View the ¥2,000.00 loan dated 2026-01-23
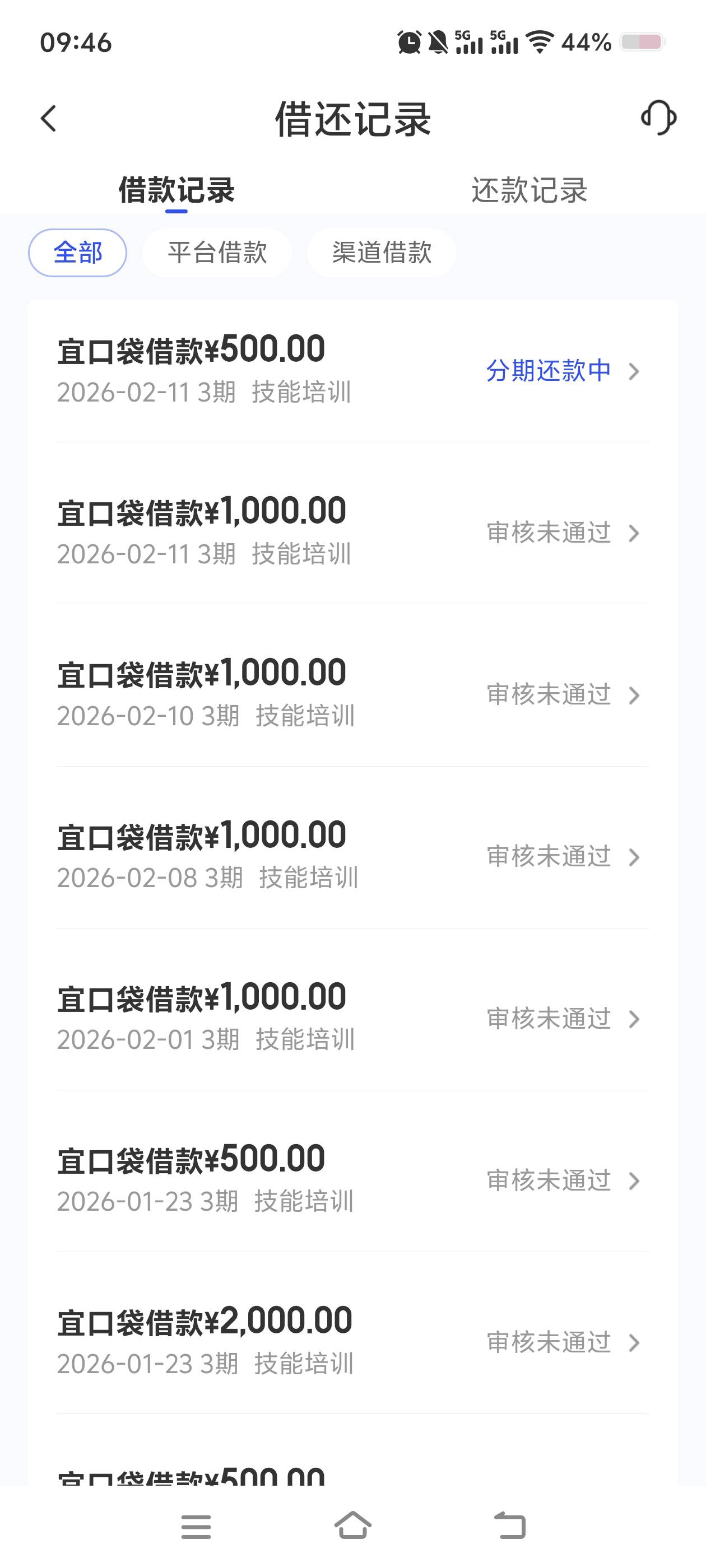The width and height of the screenshot is (706, 1568). [x=352, y=1342]
